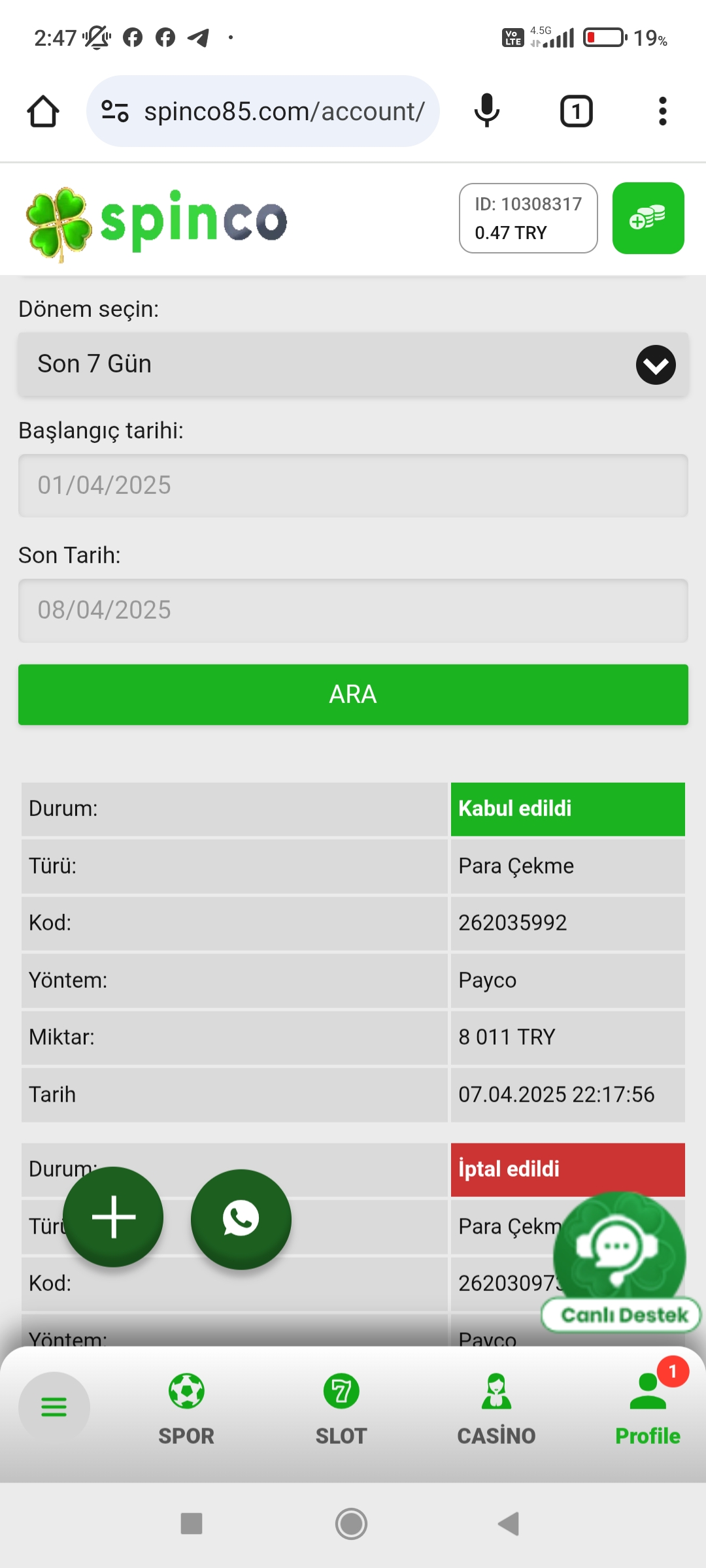The height and width of the screenshot is (1568, 706).
Task: Switch to the SPOR tab
Action: tap(186, 1409)
